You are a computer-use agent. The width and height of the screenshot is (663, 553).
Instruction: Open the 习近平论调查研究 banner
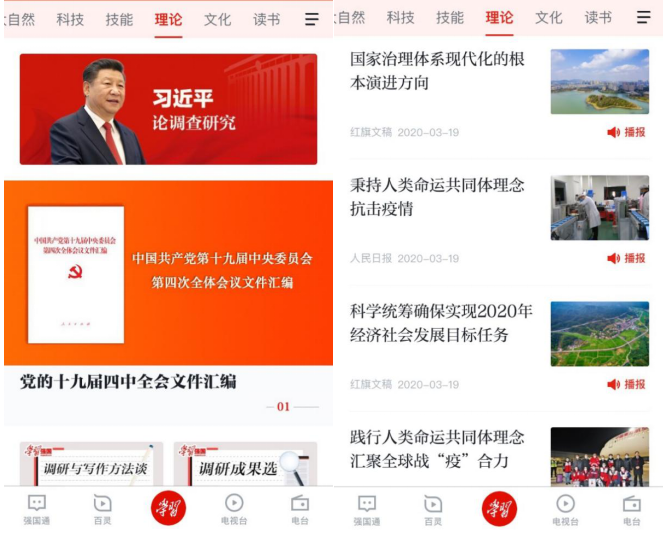[x=168, y=109]
